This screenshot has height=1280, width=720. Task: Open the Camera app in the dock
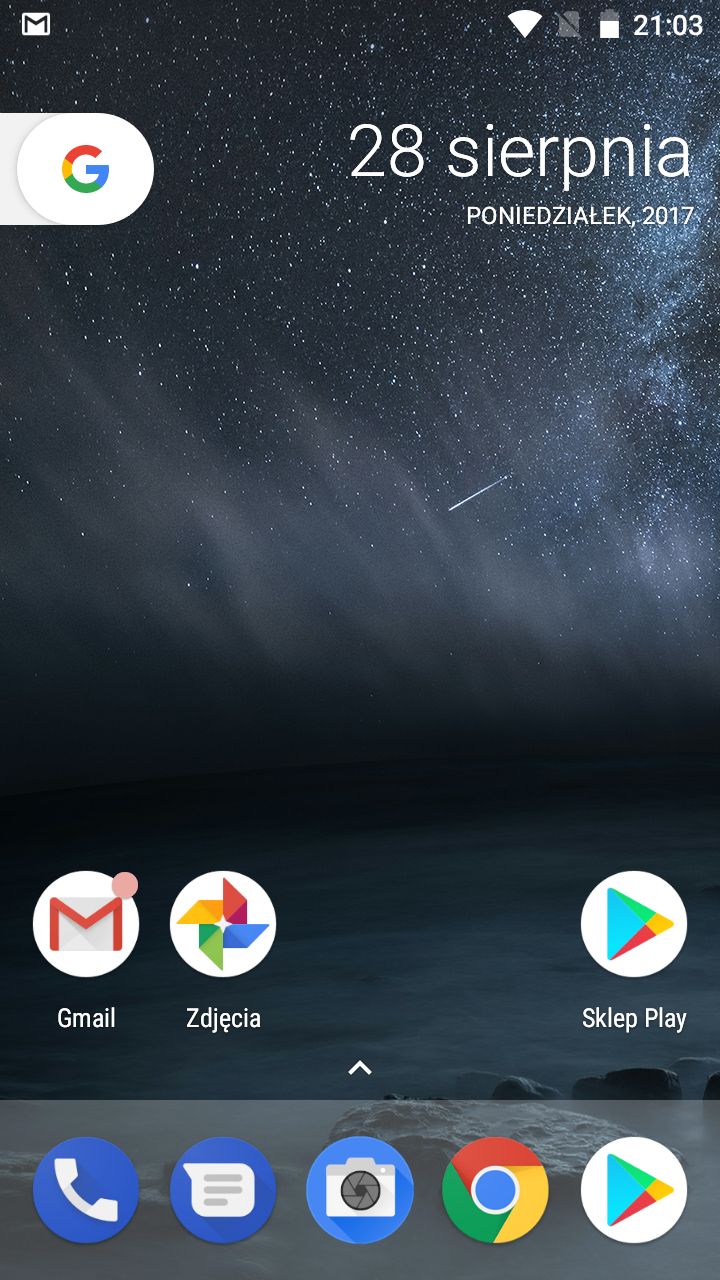[x=360, y=1190]
